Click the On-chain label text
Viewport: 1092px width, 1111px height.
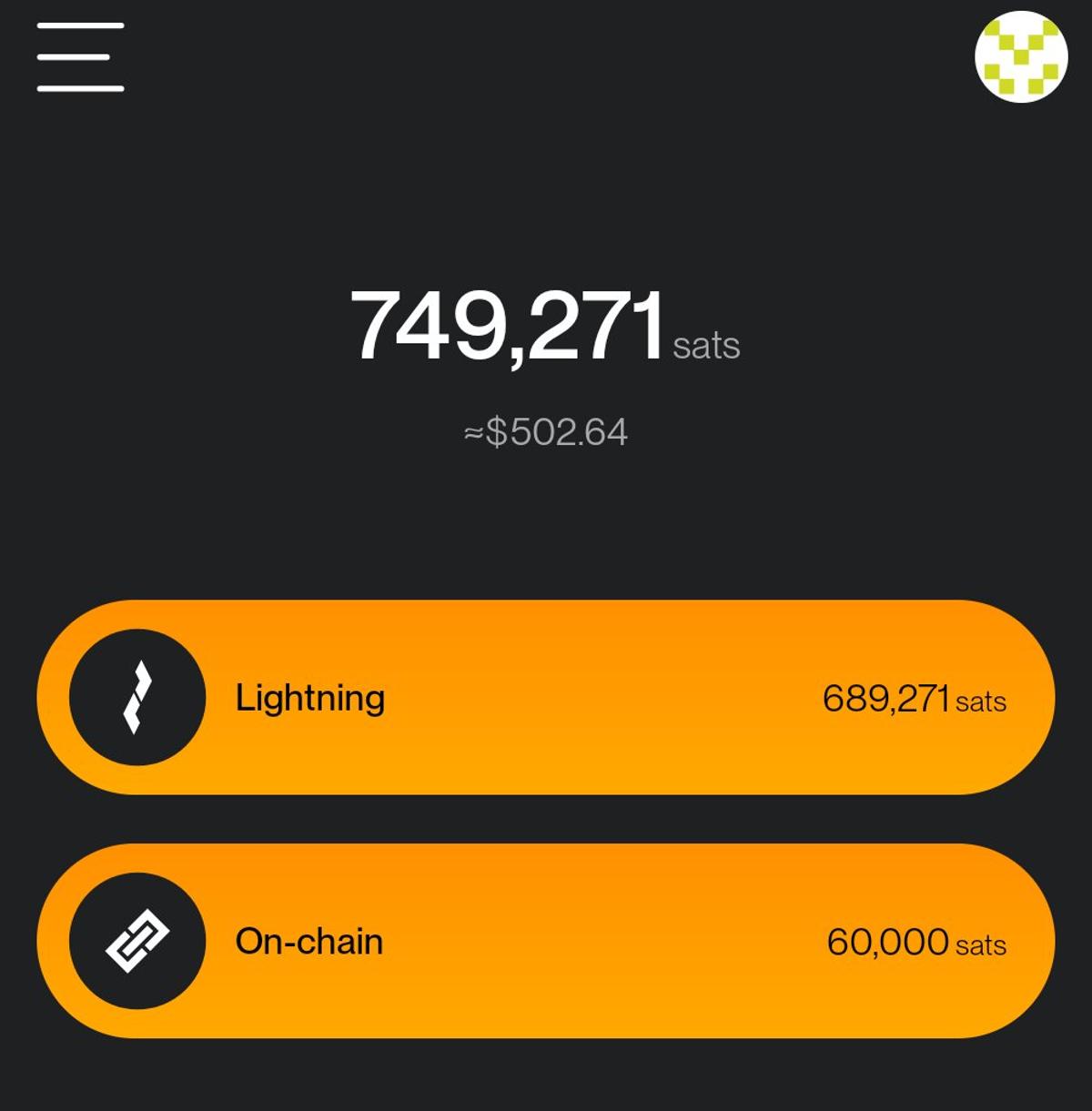[x=309, y=942]
